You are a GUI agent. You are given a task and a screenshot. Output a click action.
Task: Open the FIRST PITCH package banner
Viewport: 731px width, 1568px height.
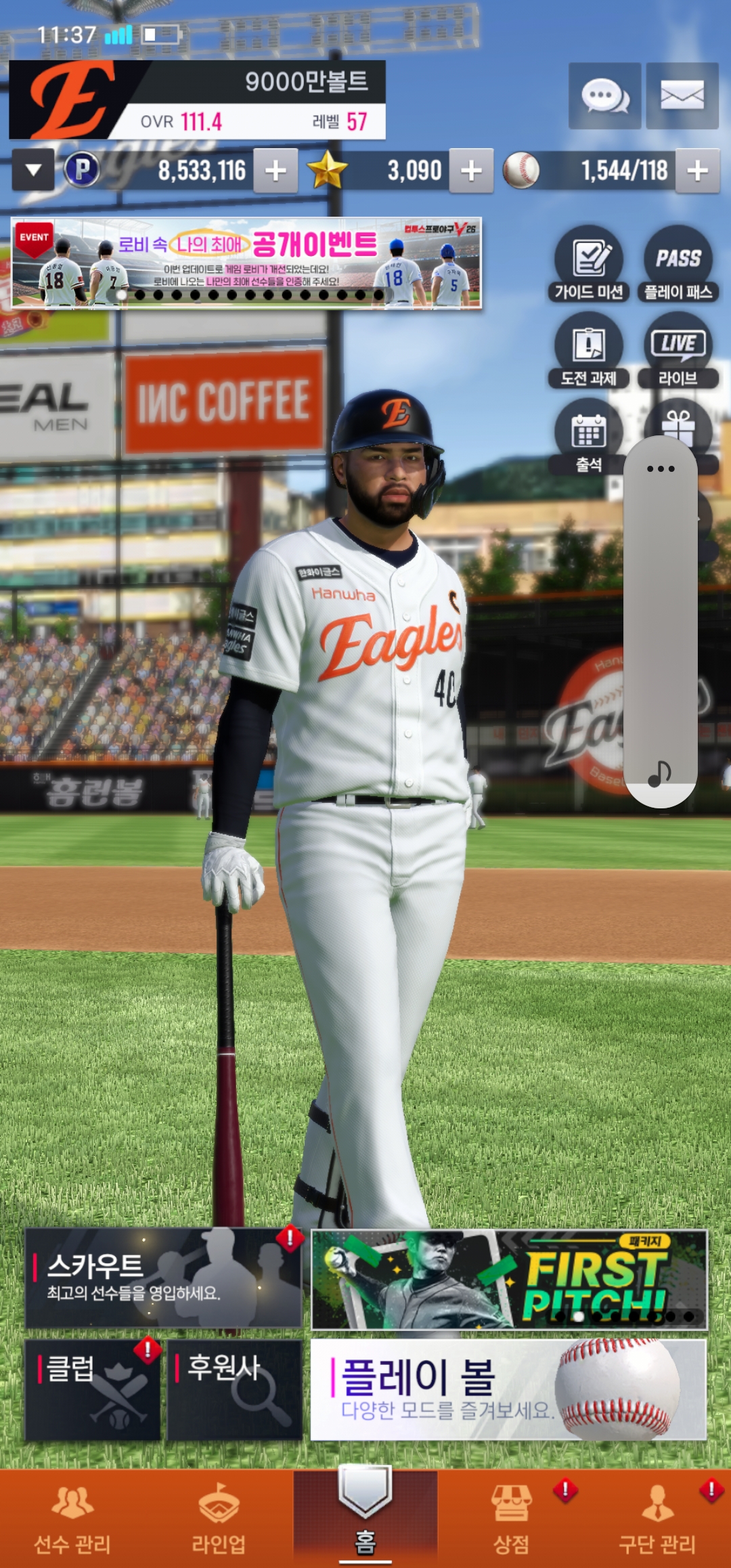click(509, 1279)
